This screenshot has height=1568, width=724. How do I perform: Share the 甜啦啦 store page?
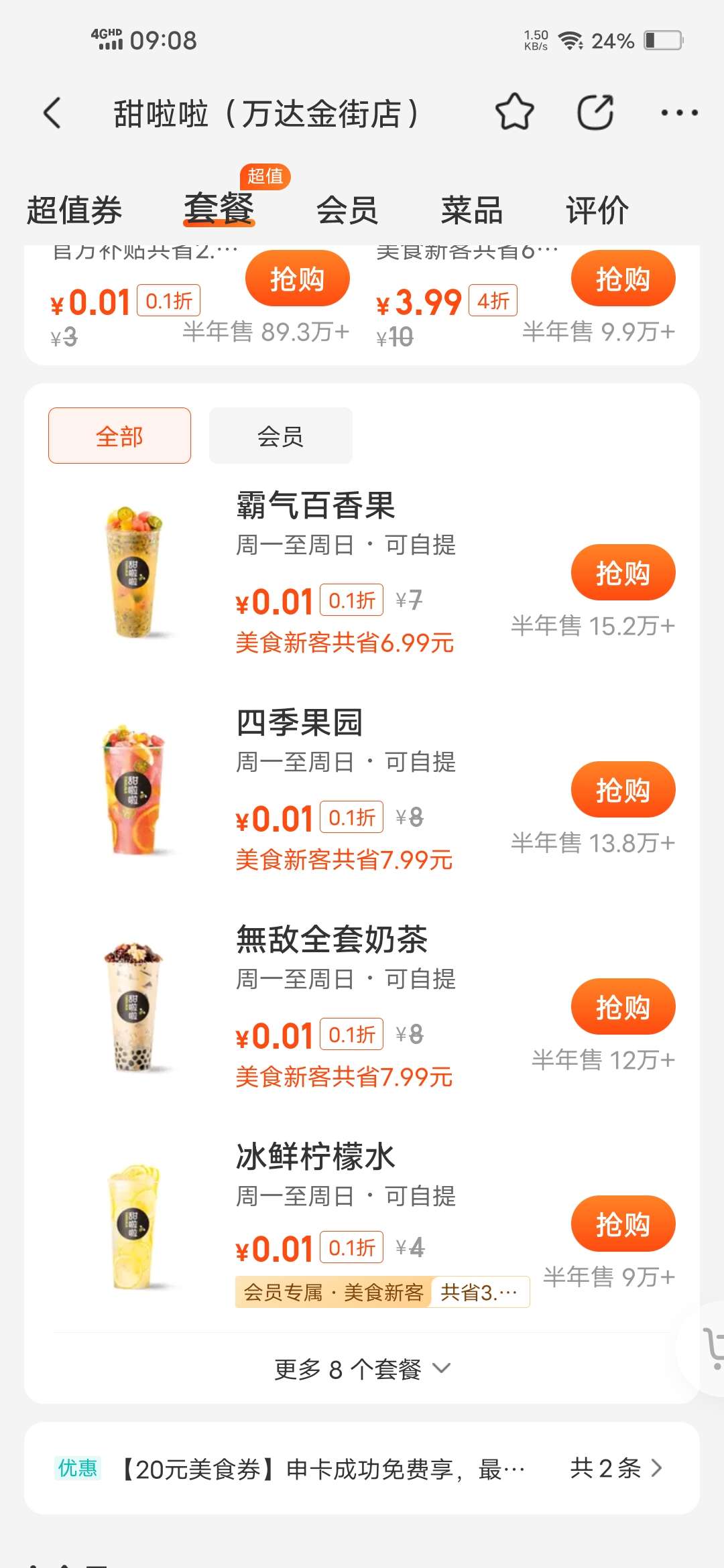[595, 113]
